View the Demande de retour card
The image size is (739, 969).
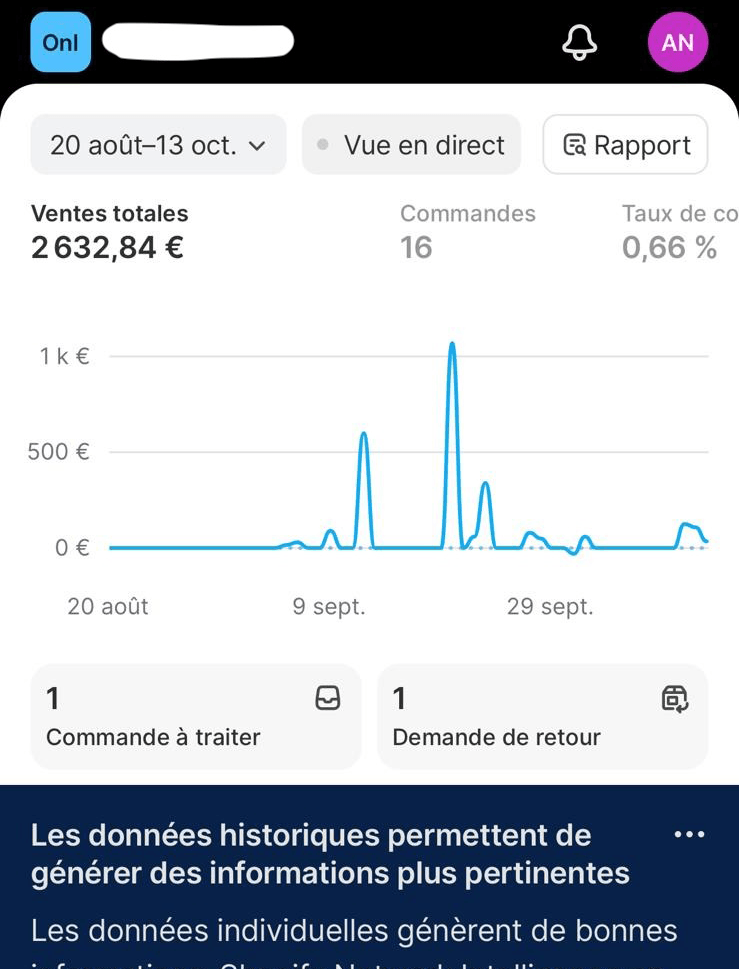pos(542,716)
